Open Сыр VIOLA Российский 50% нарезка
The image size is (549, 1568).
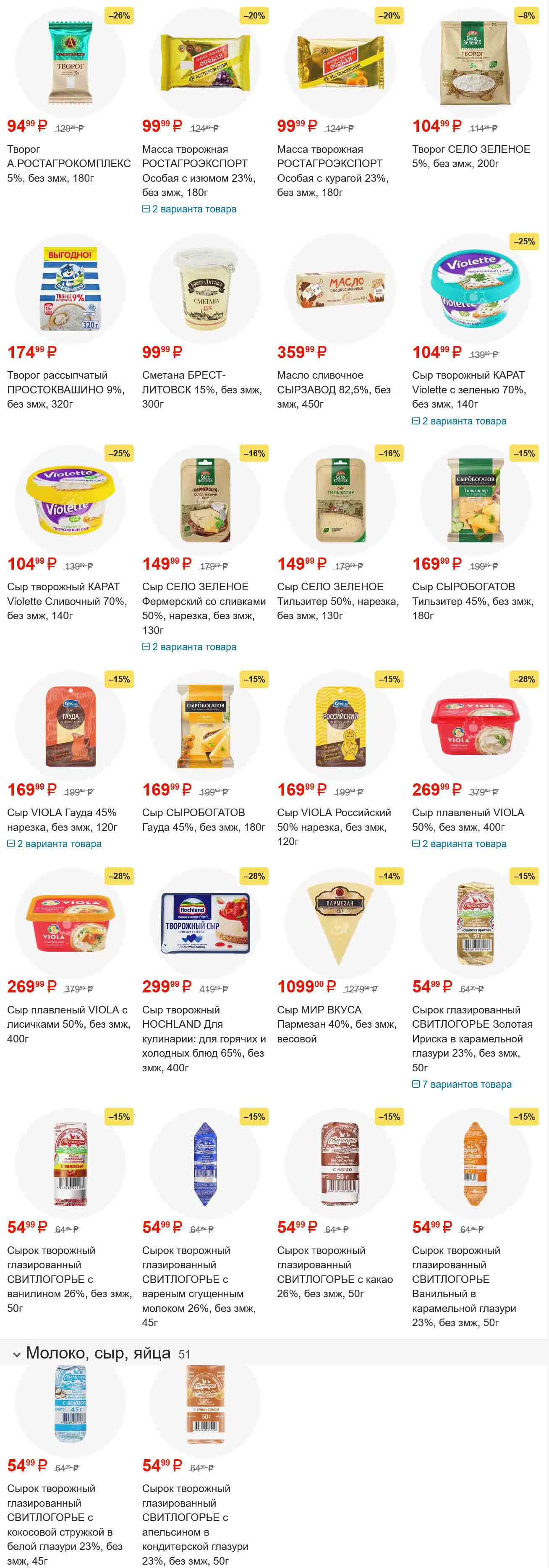click(x=334, y=827)
